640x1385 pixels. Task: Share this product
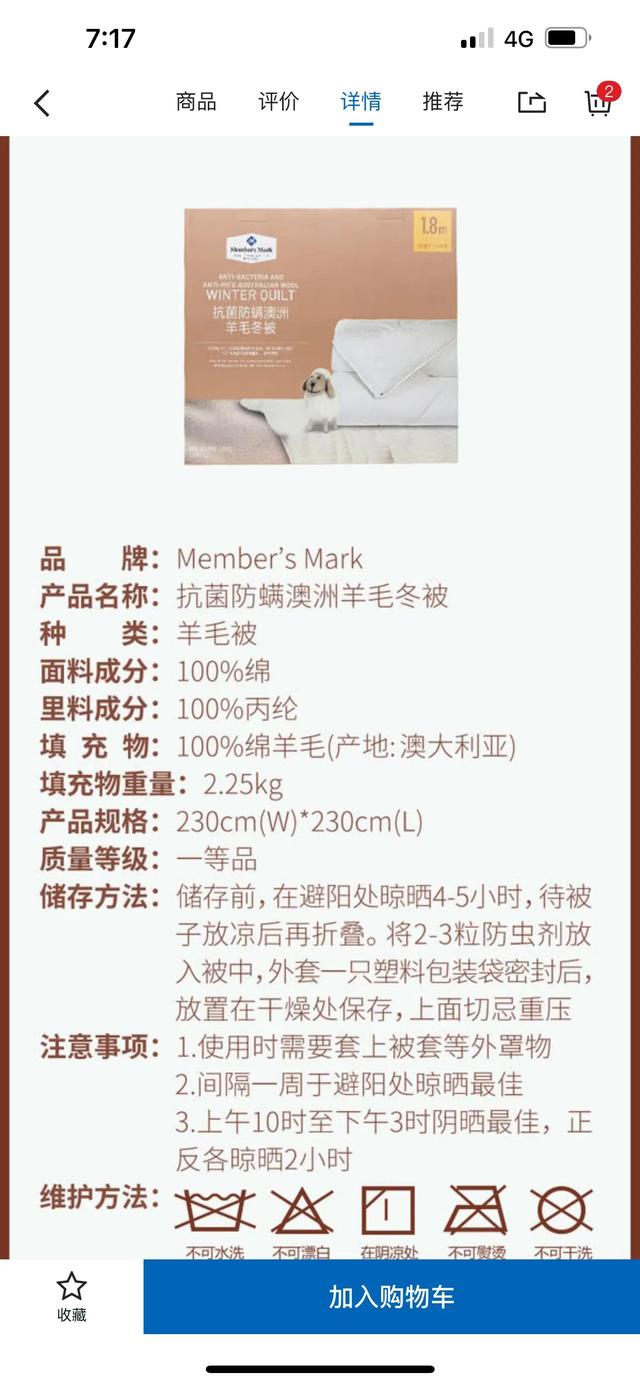532,102
